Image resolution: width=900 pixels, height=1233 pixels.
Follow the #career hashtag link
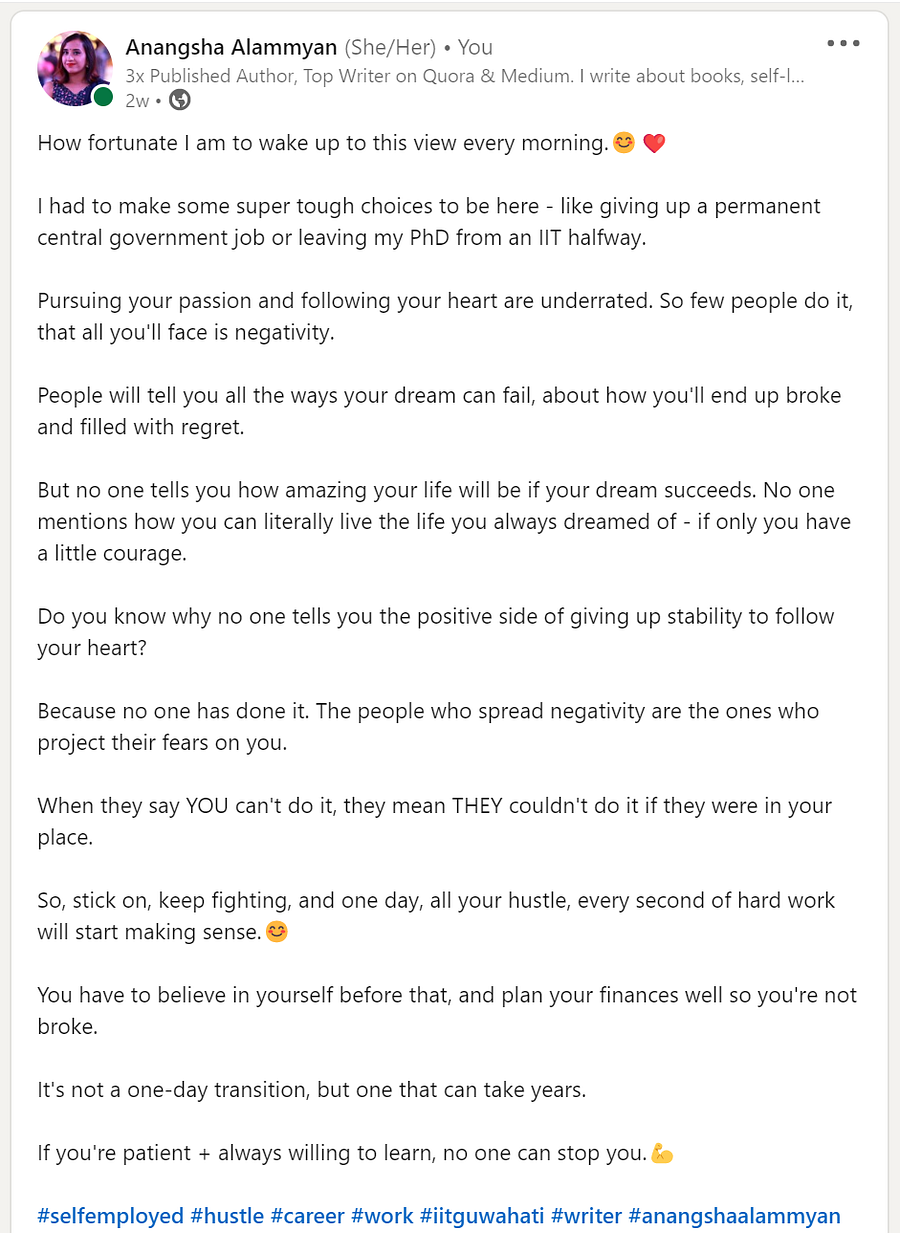(308, 1216)
